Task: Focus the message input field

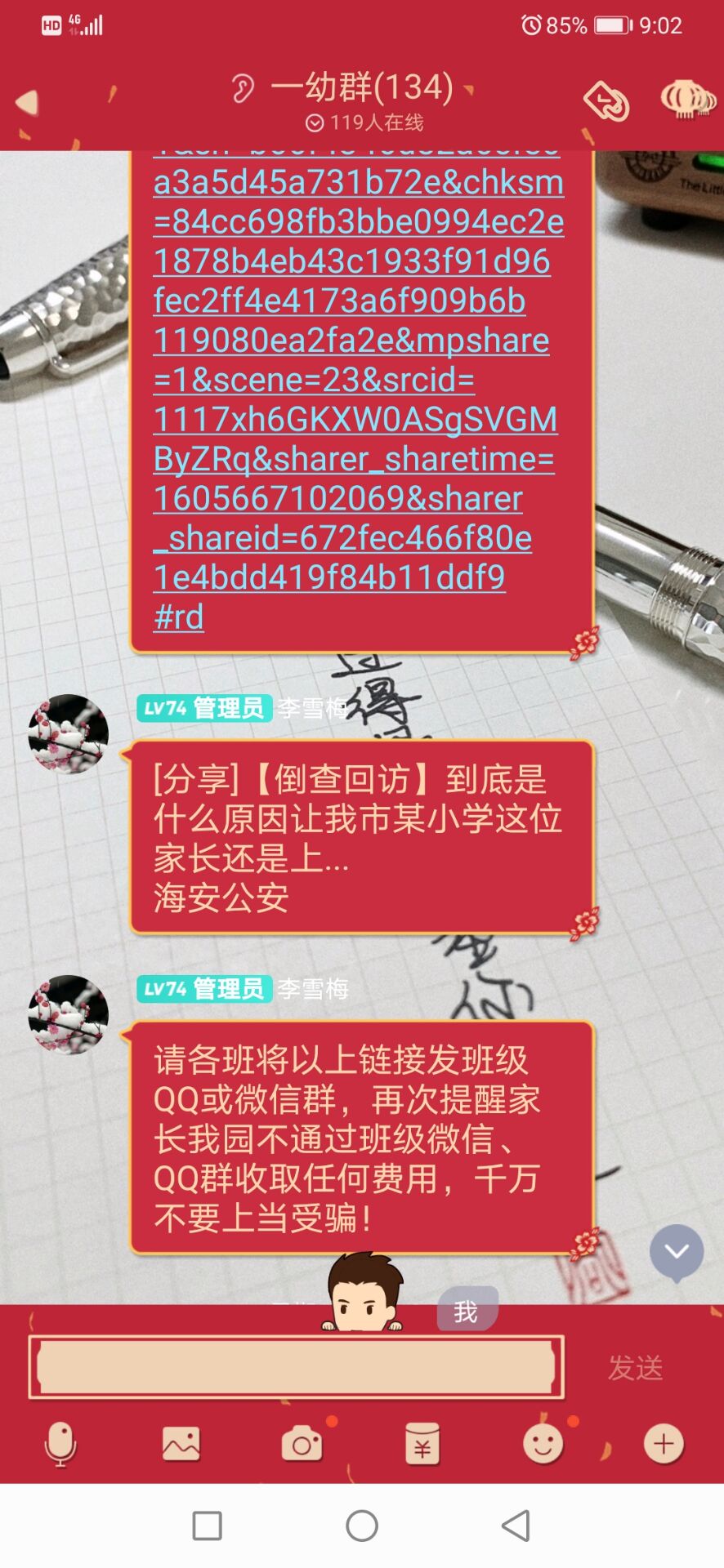Action: 296,1366
